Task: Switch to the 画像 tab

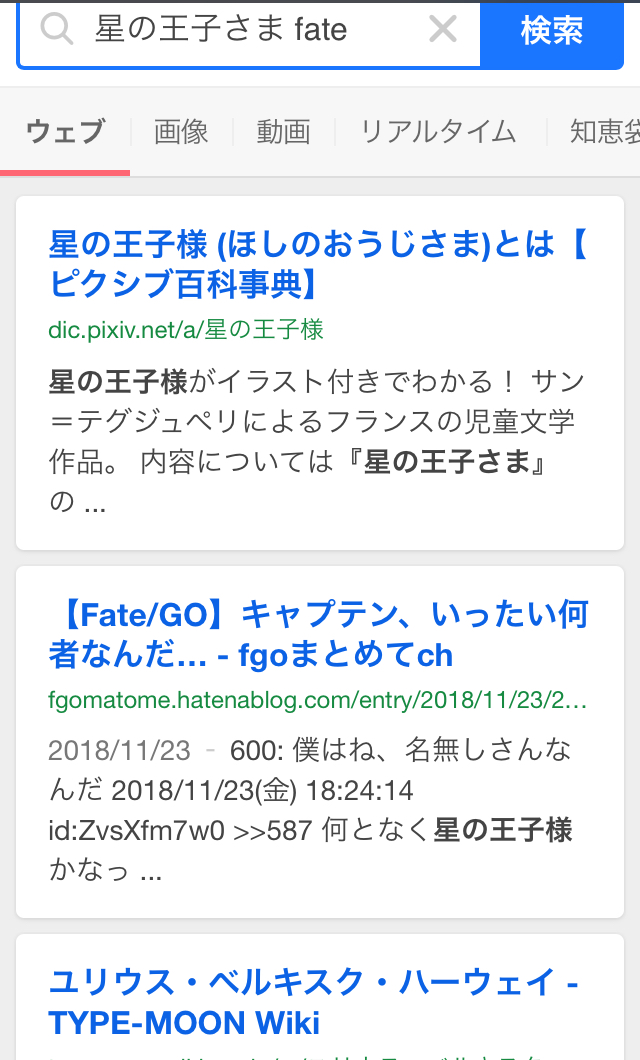Action: click(181, 132)
